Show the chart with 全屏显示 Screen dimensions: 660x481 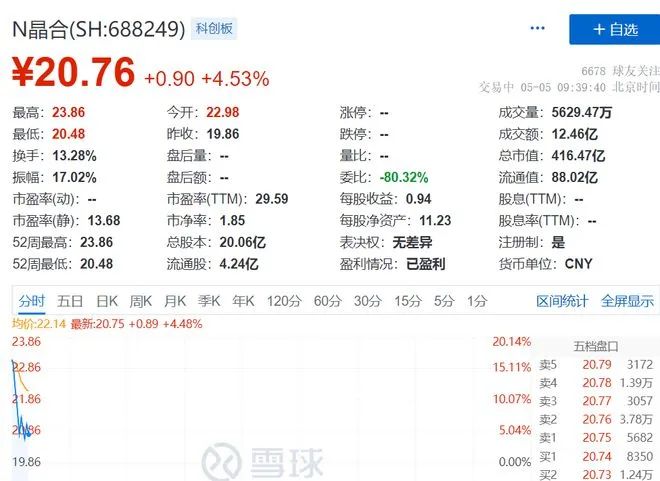click(627, 301)
